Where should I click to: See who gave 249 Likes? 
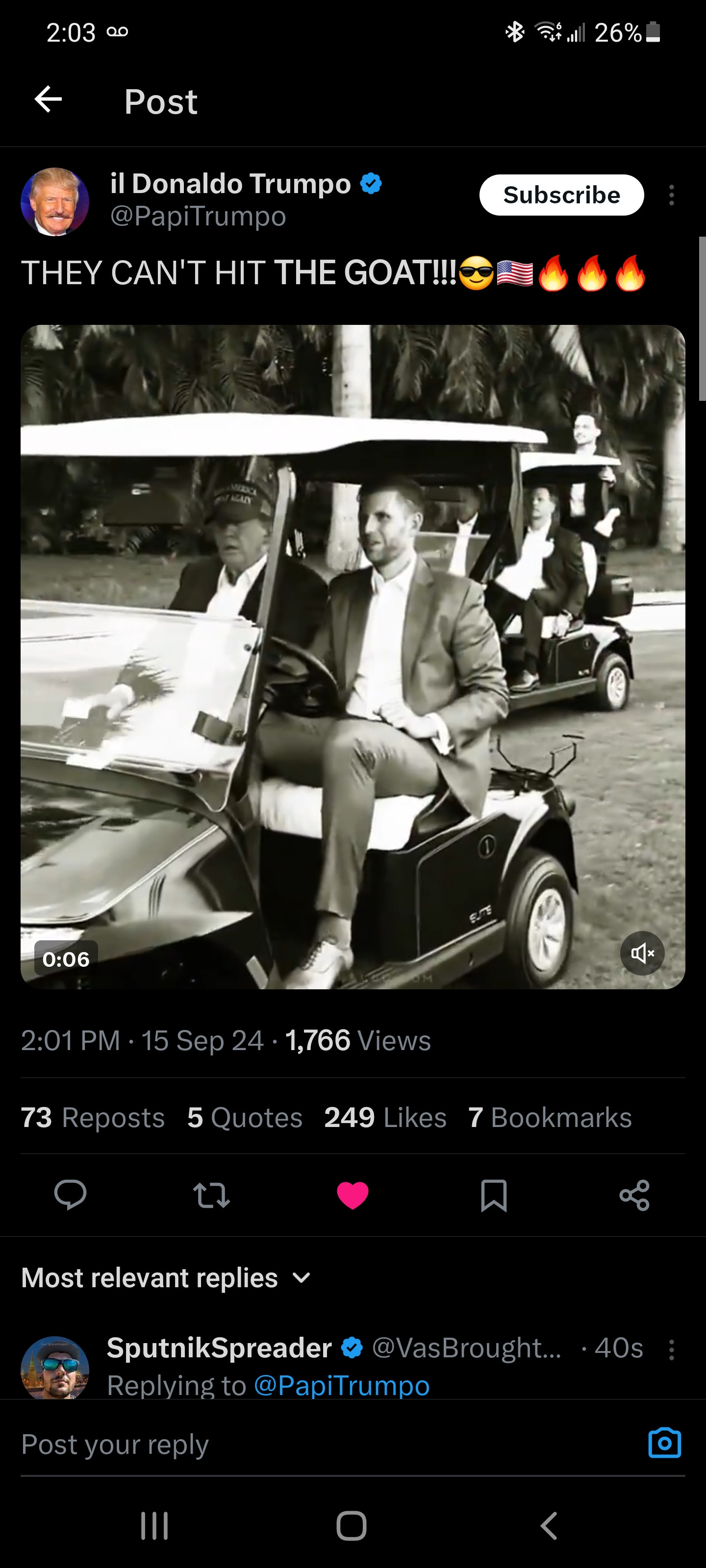click(x=385, y=1118)
